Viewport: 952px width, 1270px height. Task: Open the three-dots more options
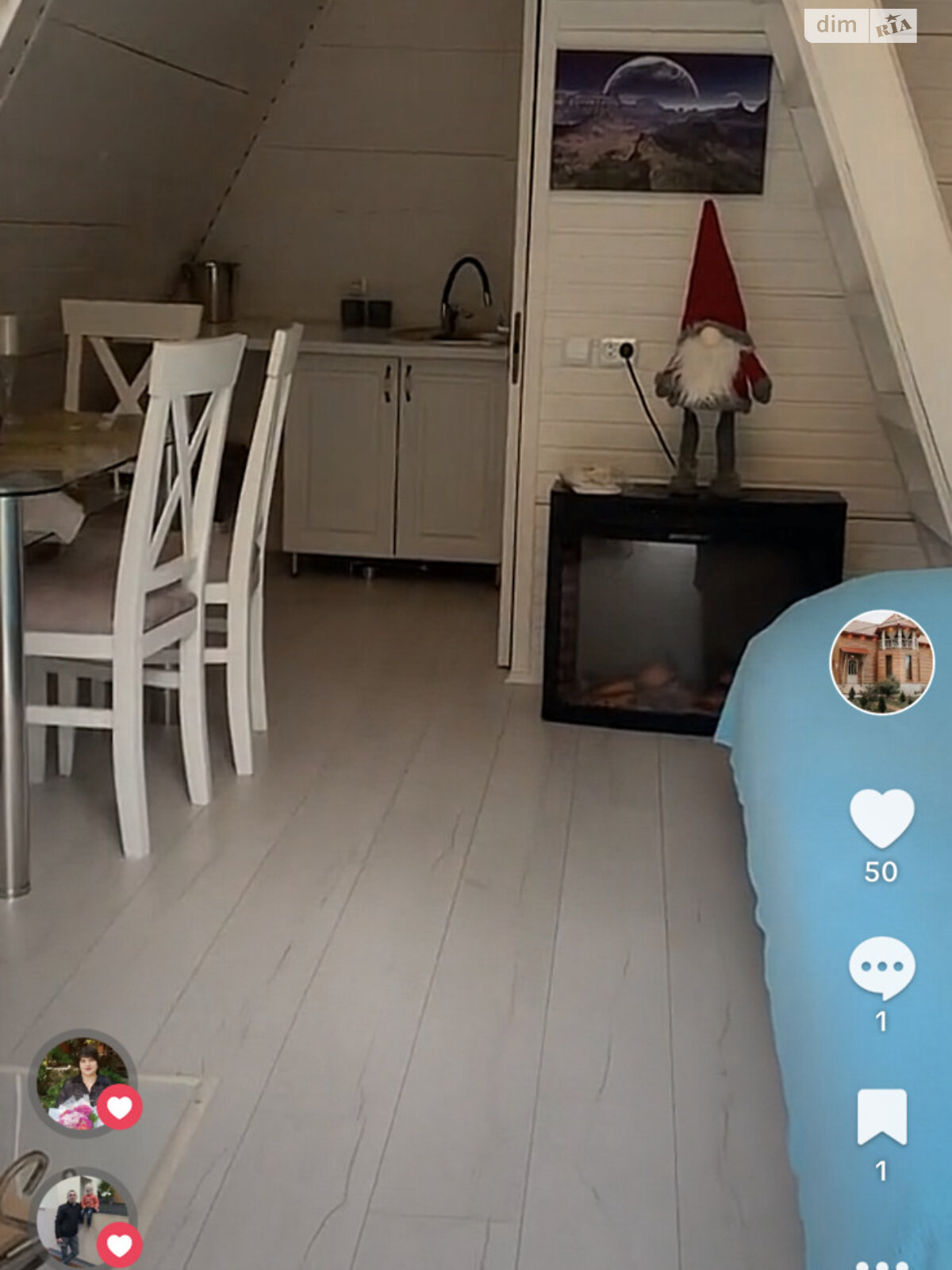click(x=881, y=1264)
